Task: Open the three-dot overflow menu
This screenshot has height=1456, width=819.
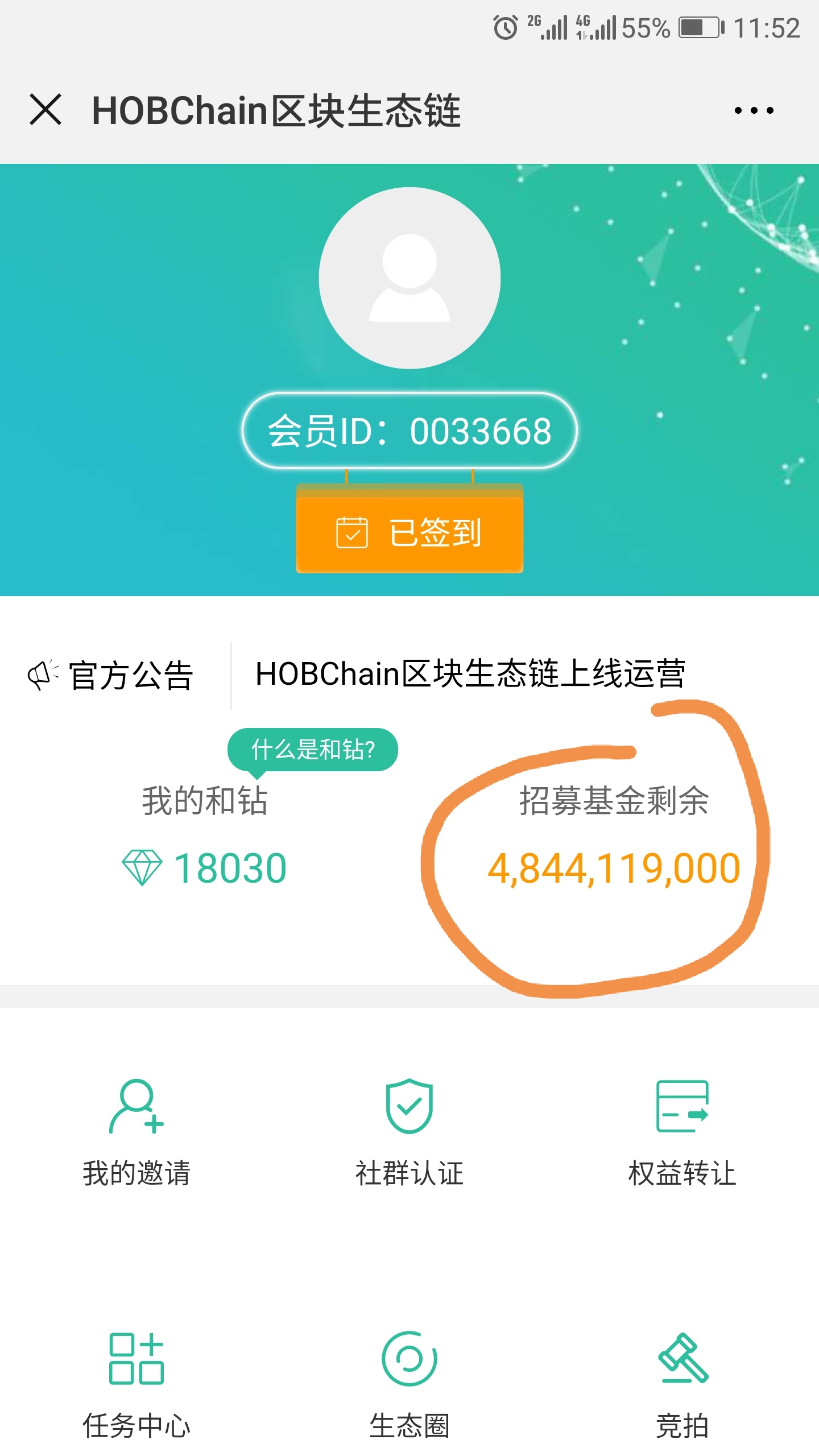Action: (x=754, y=110)
